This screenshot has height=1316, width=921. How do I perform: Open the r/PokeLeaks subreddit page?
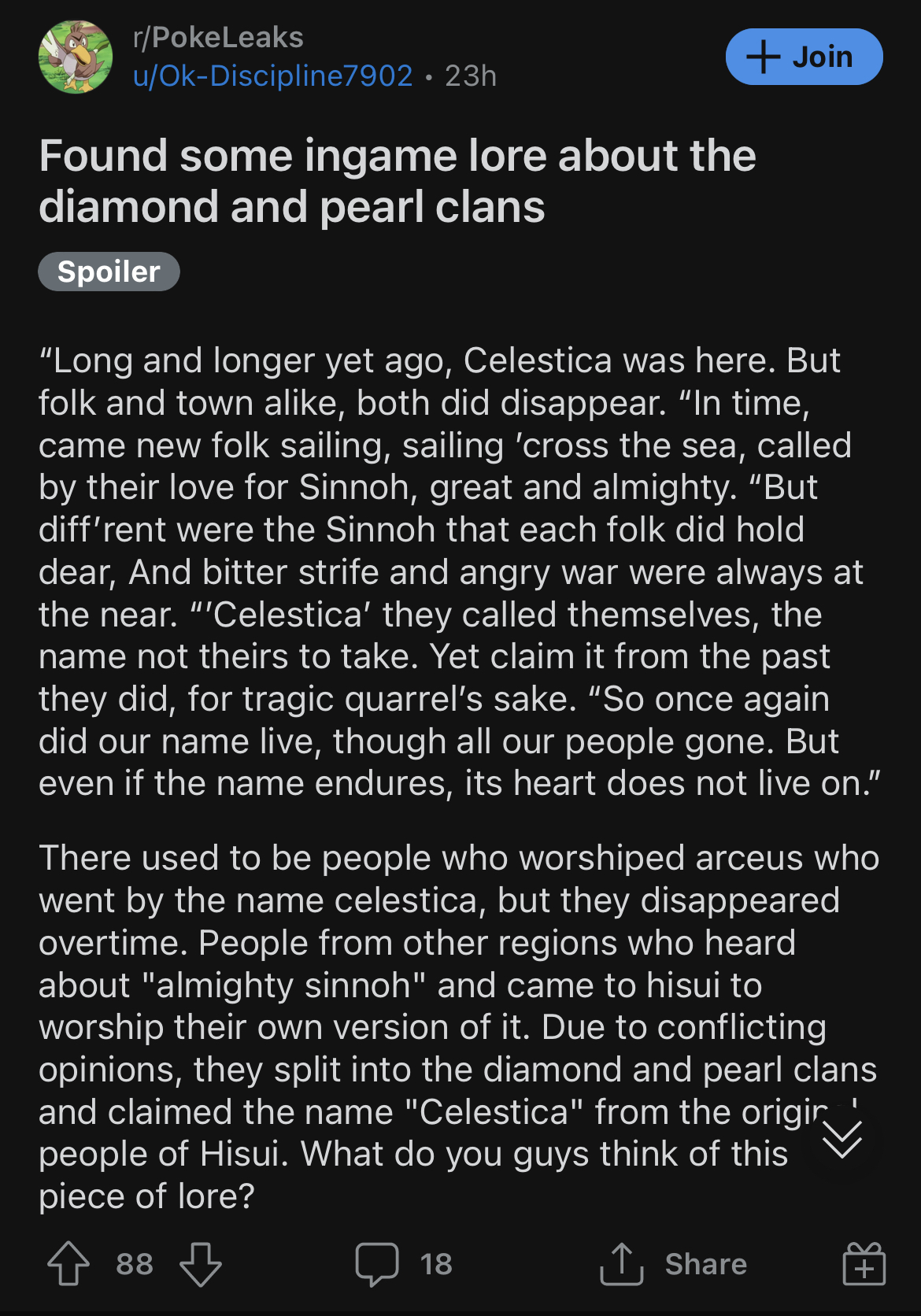(x=218, y=37)
